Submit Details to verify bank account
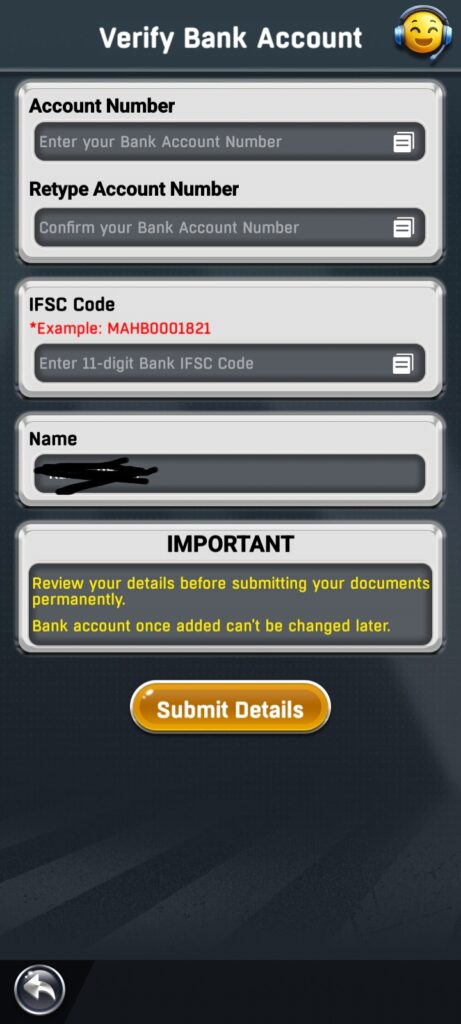Viewport: 461px width, 1024px height. 230,708
